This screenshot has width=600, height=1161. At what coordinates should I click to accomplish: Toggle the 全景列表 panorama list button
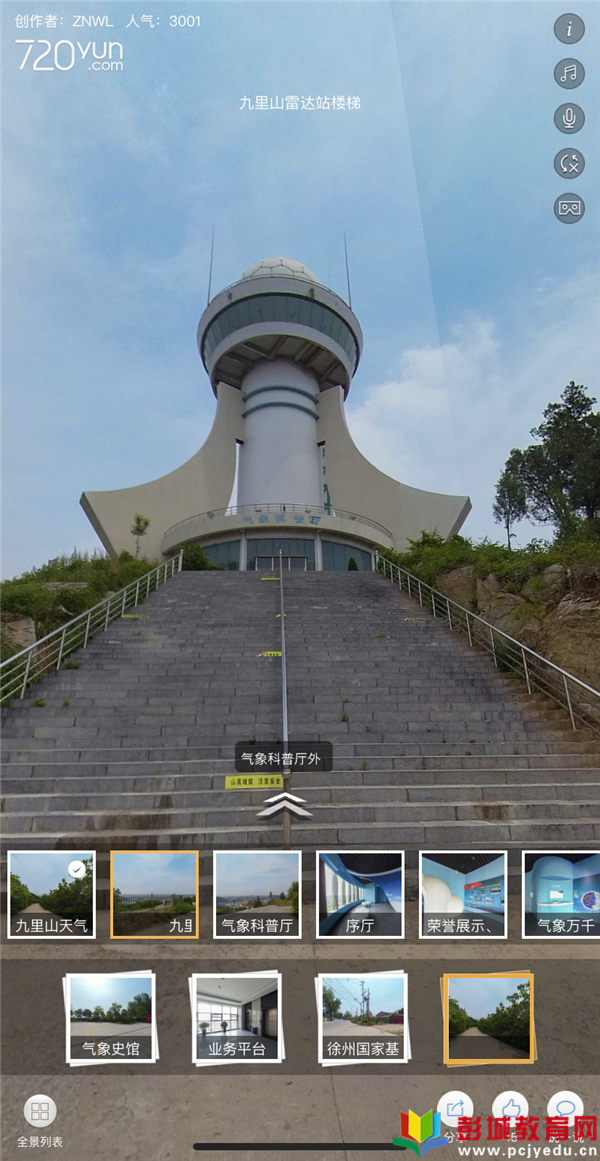[40, 1111]
